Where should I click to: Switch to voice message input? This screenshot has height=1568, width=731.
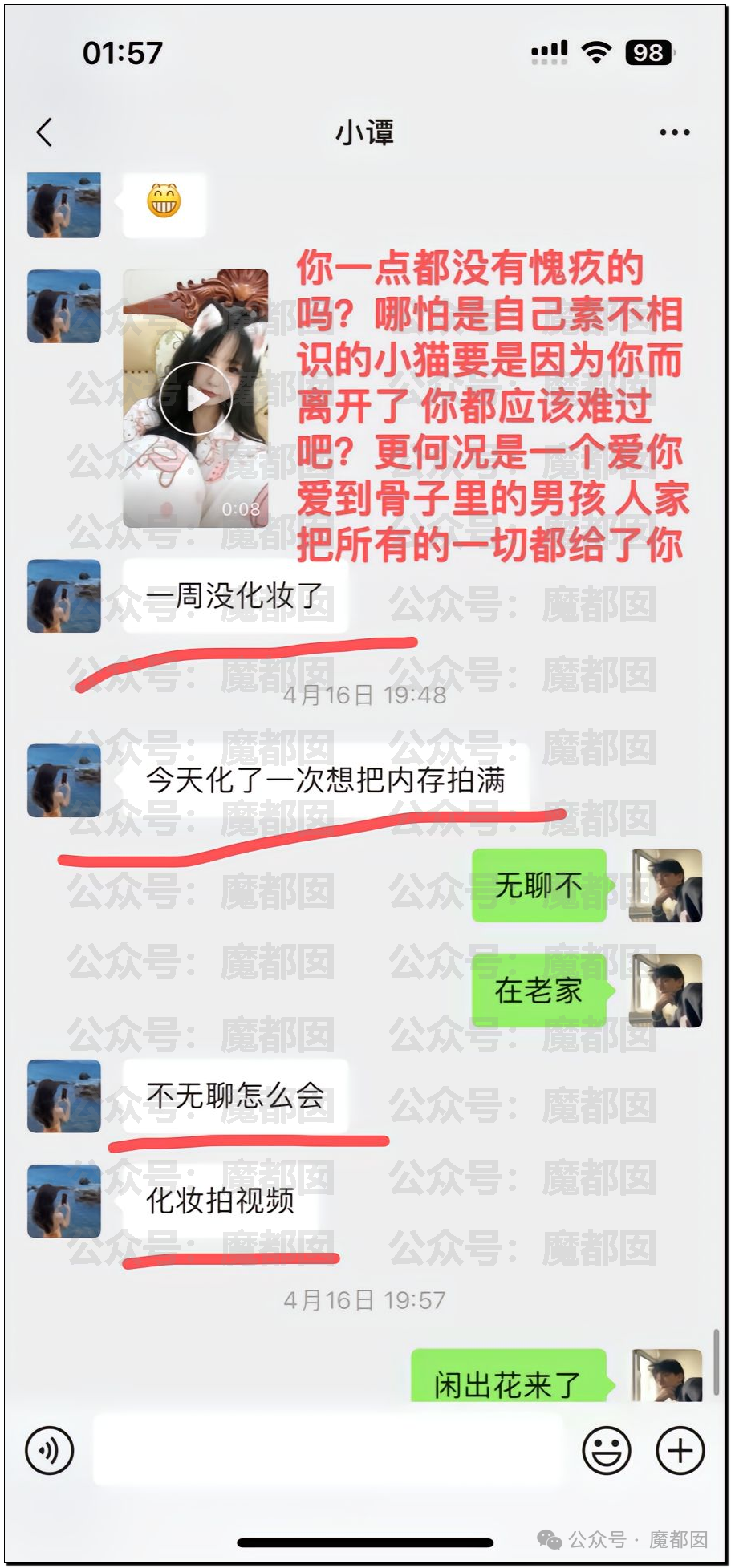click(x=50, y=1450)
